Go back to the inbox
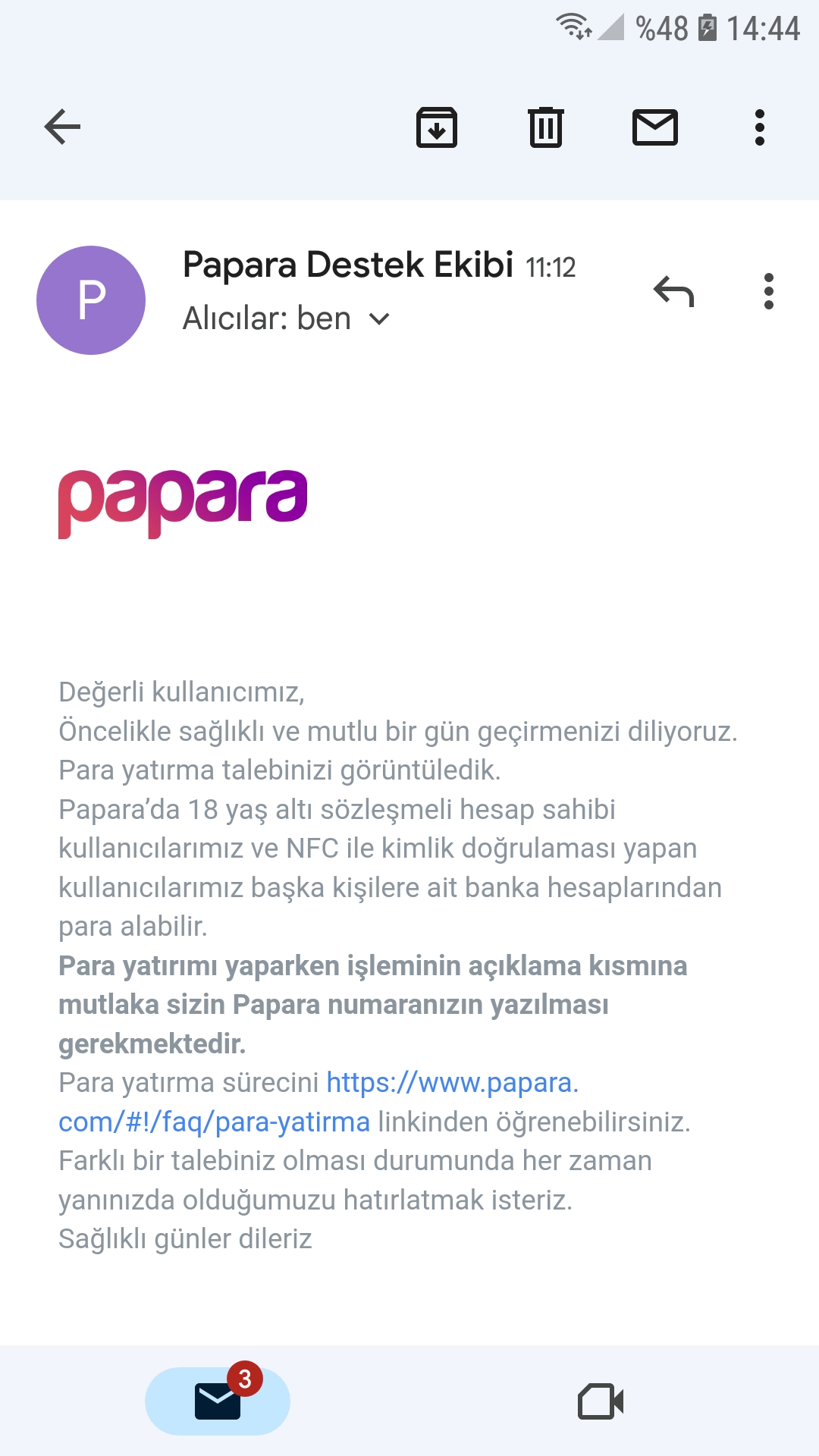The image size is (819, 1456). click(x=62, y=127)
